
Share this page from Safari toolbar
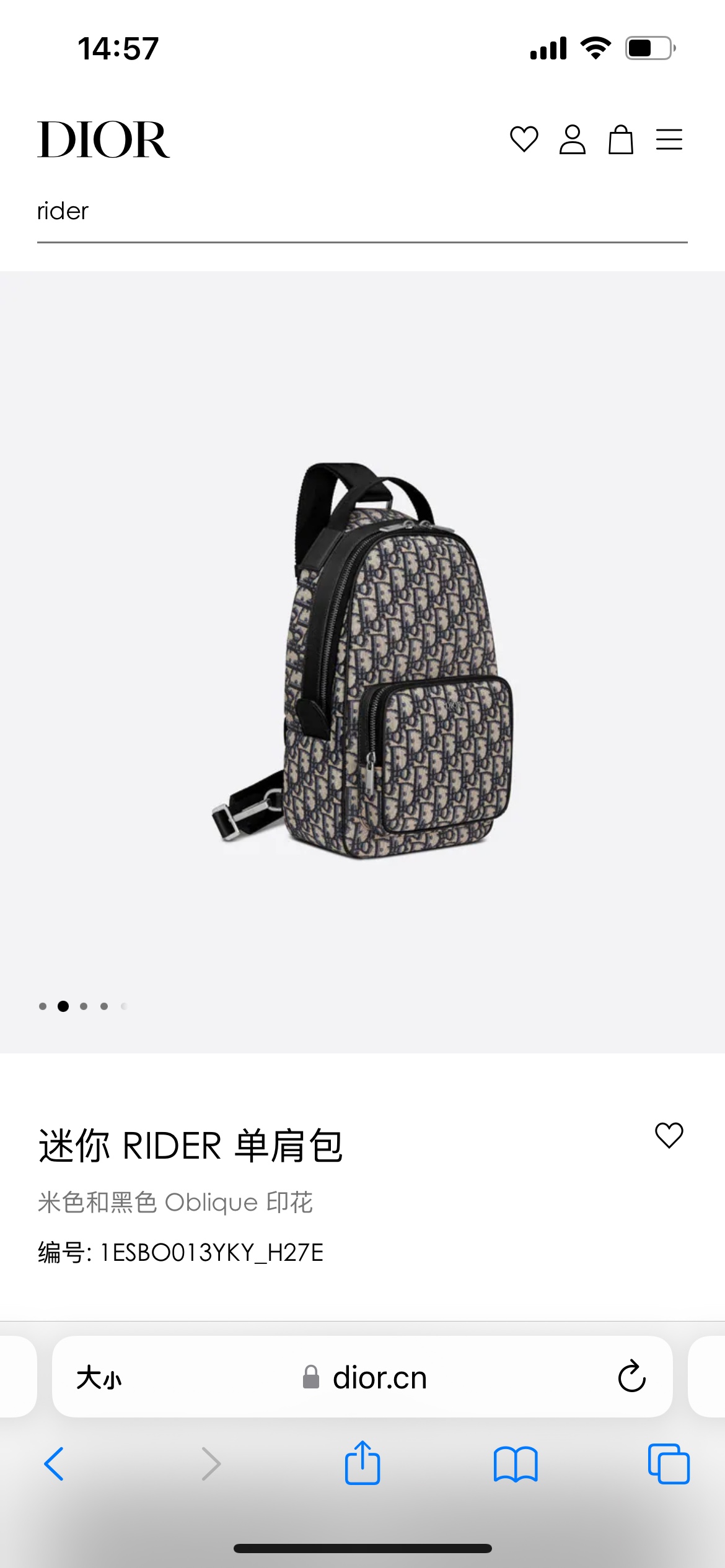click(362, 1463)
